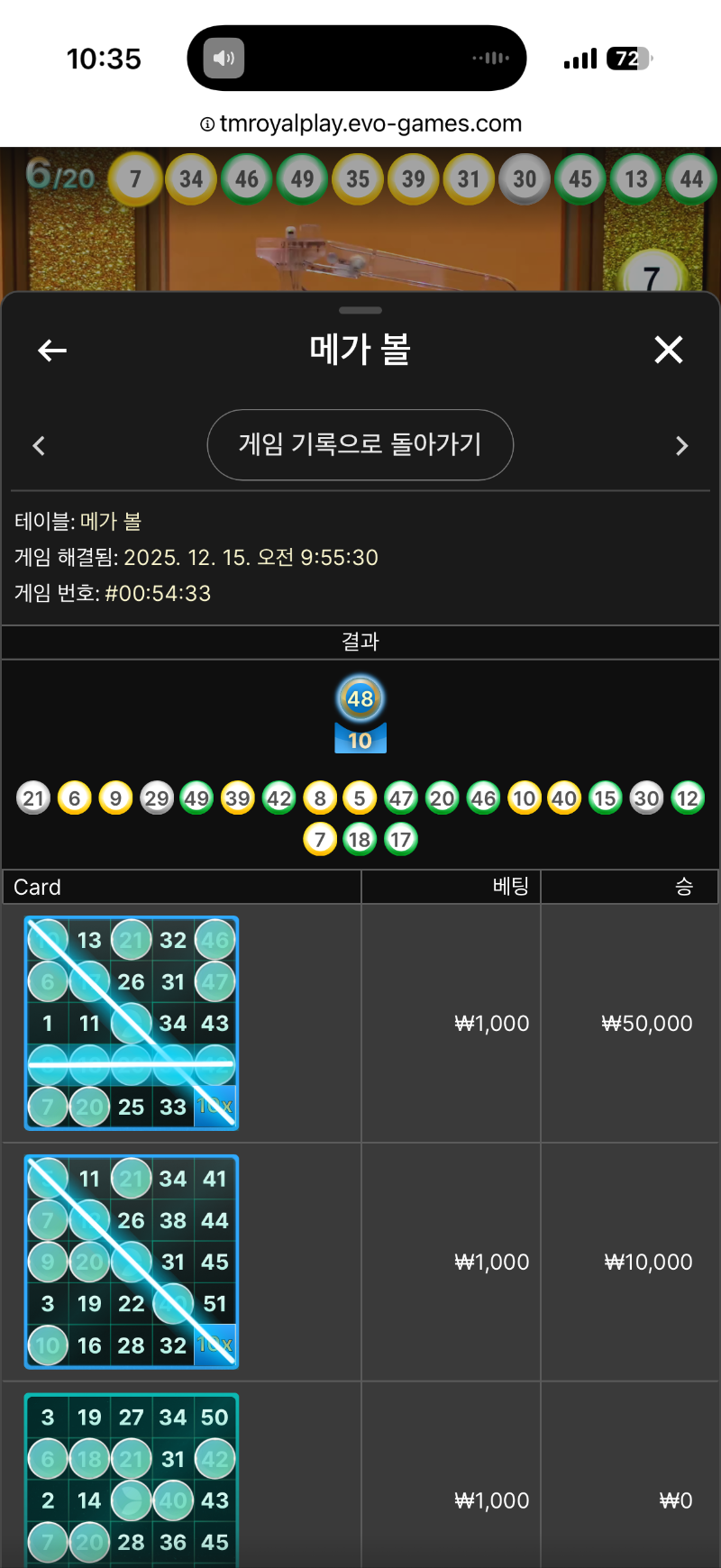Show the previous game record

[39, 446]
